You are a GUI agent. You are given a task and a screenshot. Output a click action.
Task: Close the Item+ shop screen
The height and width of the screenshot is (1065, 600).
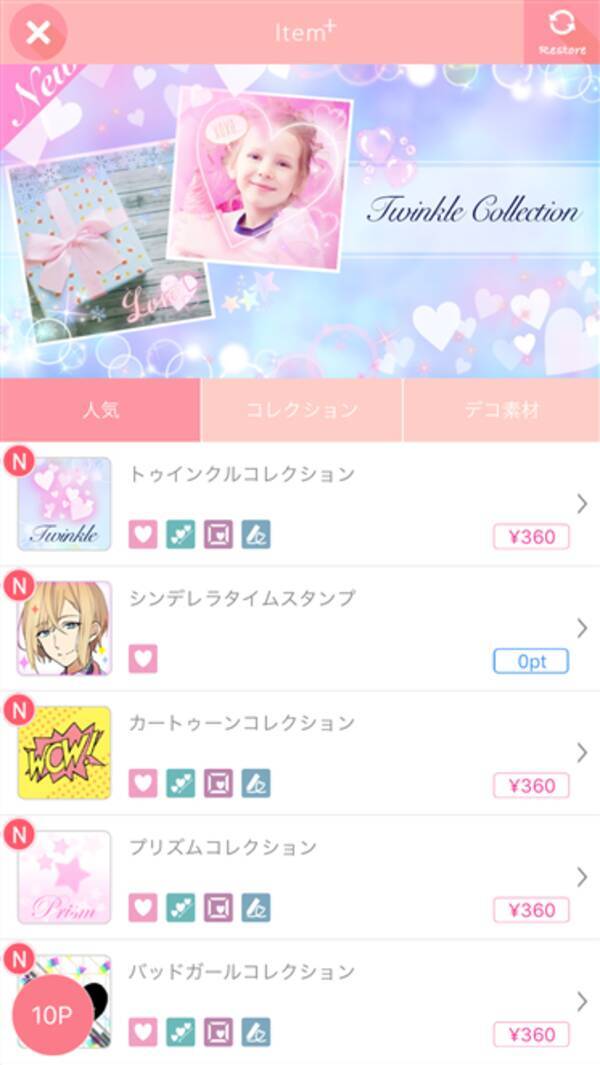pyautogui.click(x=37, y=32)
